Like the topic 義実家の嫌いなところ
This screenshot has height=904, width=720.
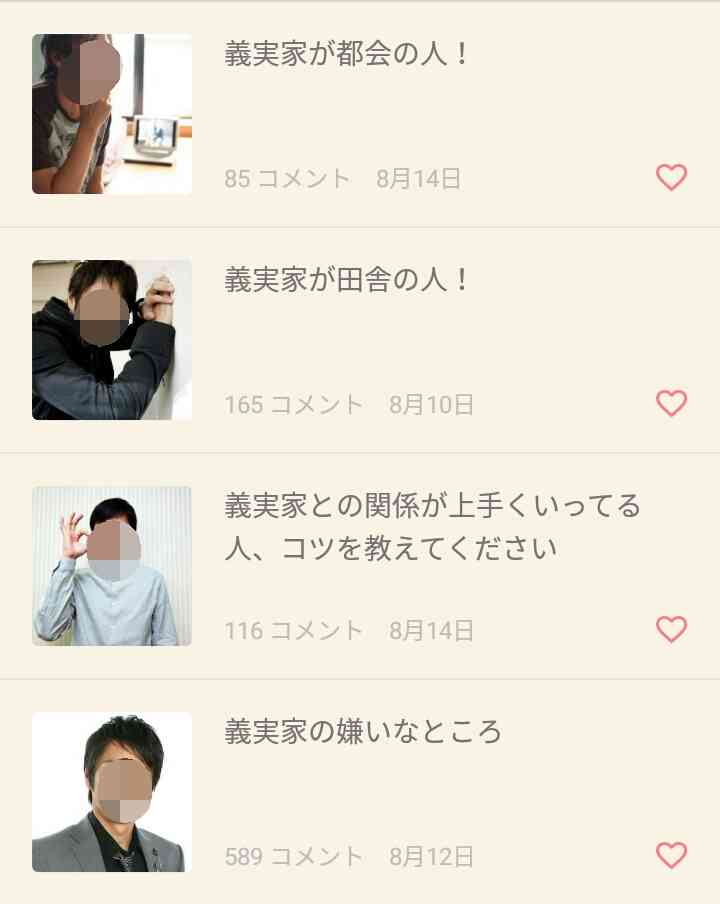point(671,856)
